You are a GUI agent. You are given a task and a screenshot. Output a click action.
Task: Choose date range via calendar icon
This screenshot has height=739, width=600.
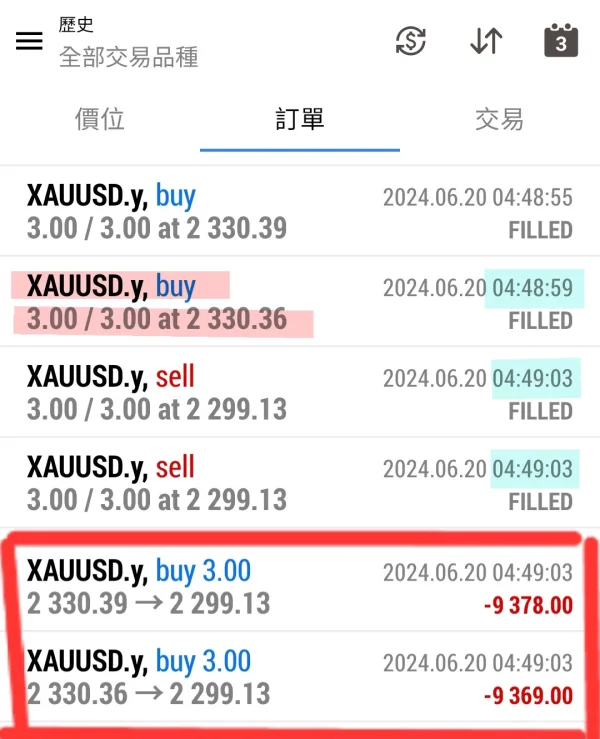pyautogui.click(x=561, y=41)
